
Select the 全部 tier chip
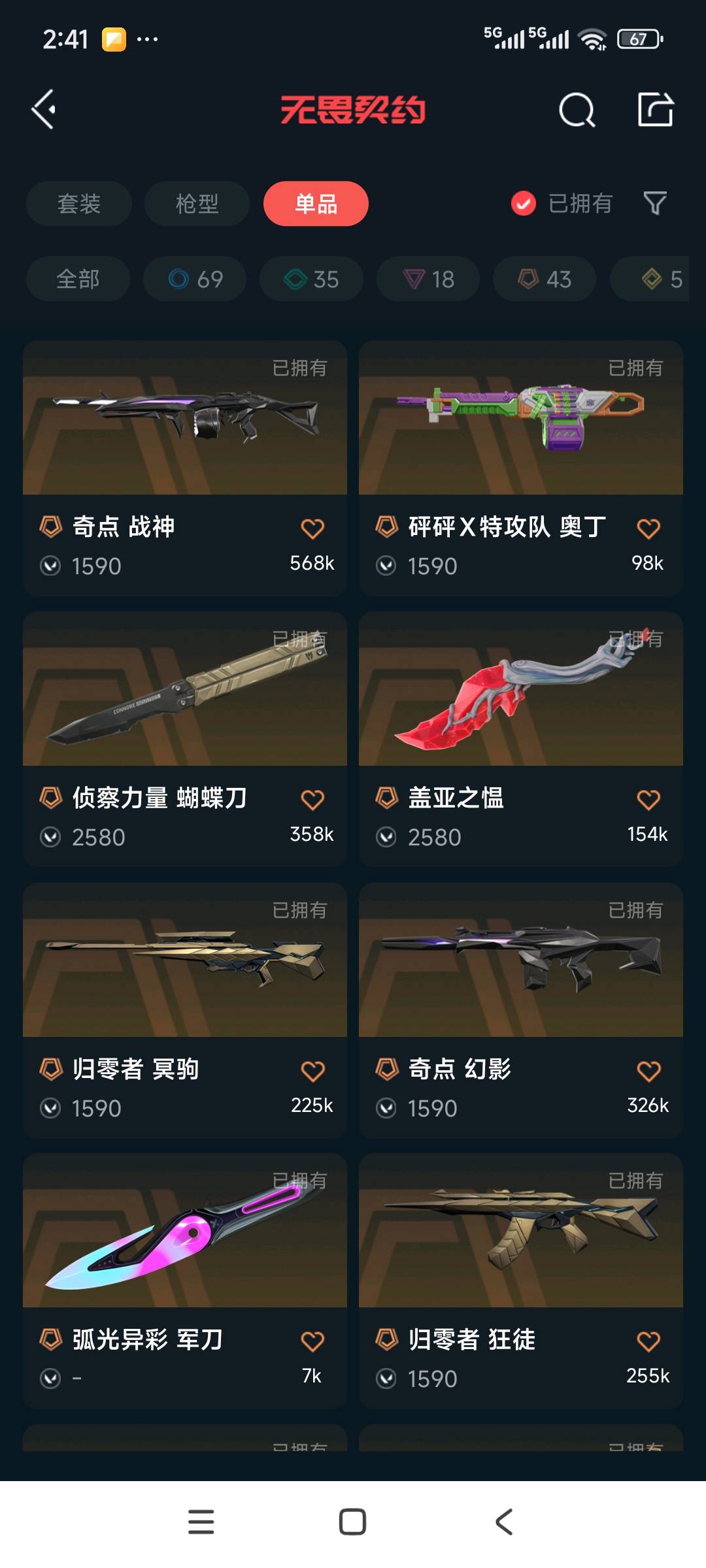(x=78, y=279)
